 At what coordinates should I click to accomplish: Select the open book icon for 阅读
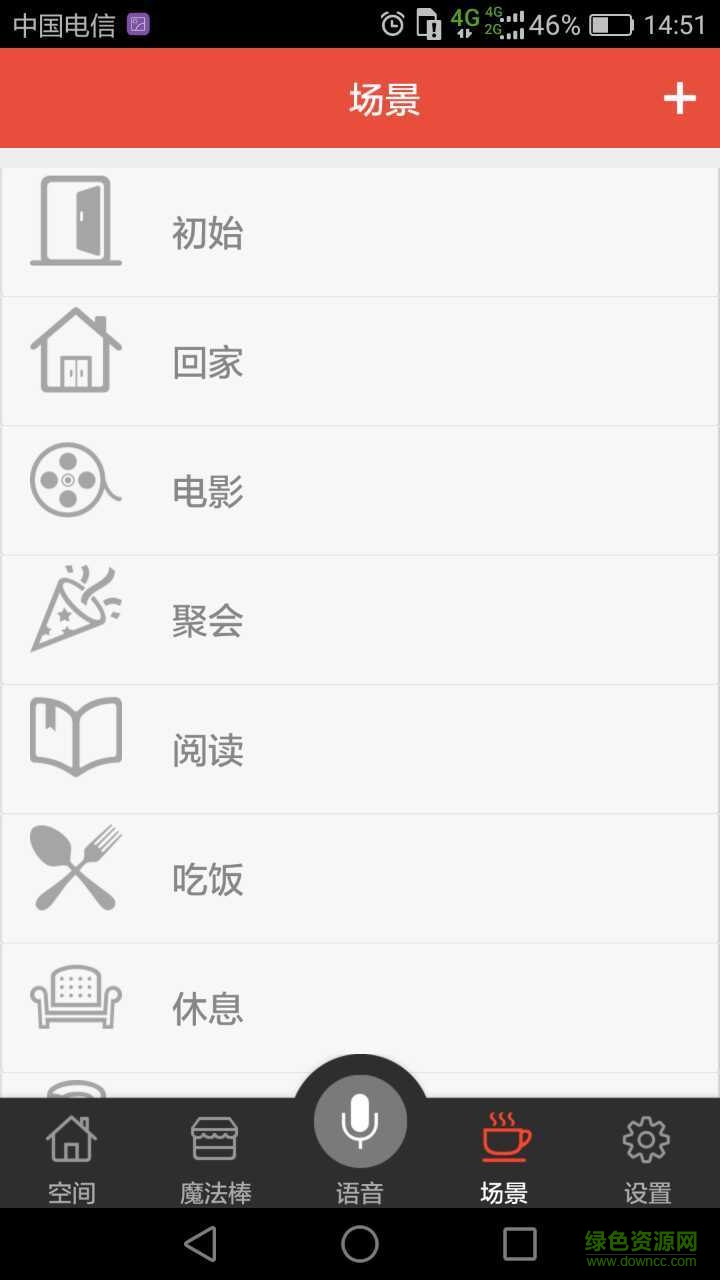tap(75, 739)
